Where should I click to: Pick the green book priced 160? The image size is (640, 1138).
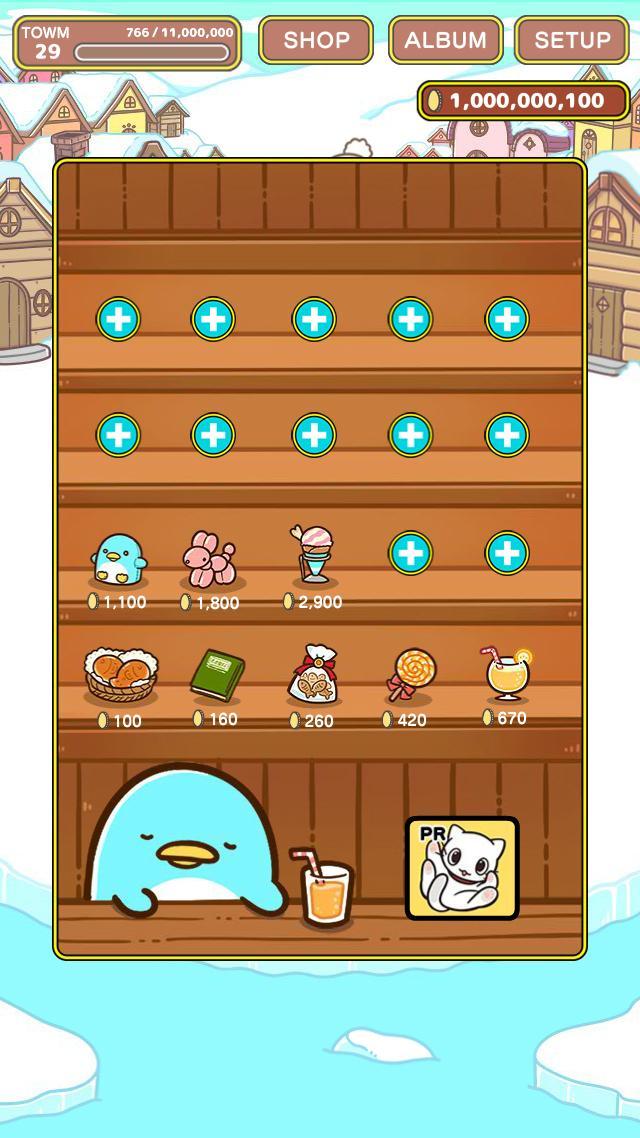tap(217, 675)
